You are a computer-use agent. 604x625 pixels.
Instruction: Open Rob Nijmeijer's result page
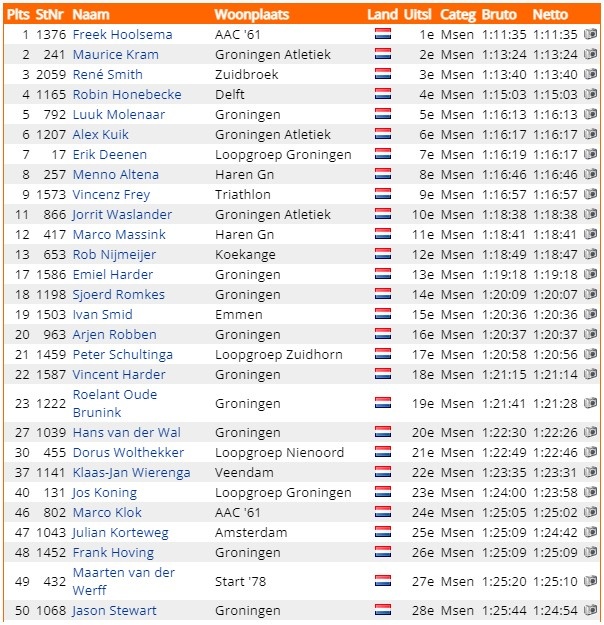(114, 254)
